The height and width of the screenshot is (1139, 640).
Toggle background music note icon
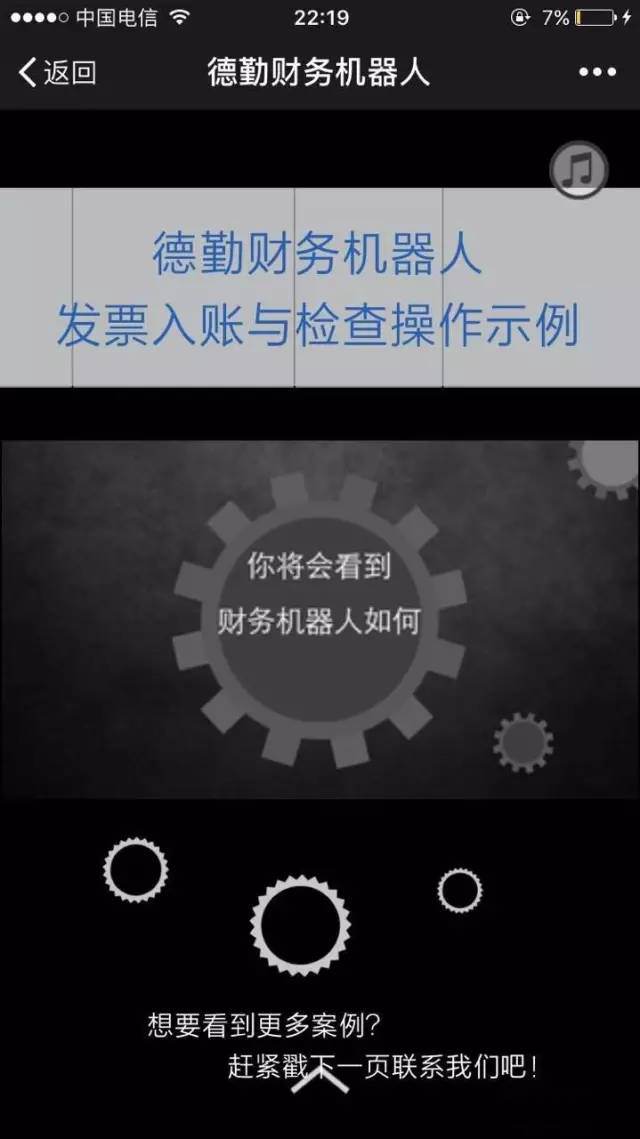point(579,168)
